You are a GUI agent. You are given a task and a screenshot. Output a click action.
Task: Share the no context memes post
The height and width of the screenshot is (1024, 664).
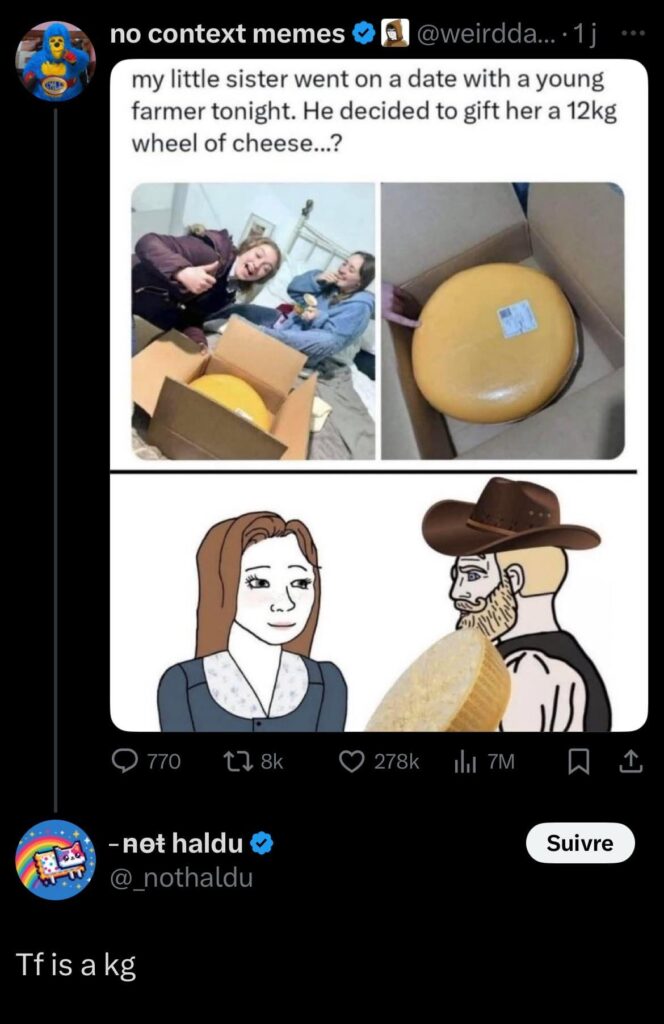coord(630,762)
